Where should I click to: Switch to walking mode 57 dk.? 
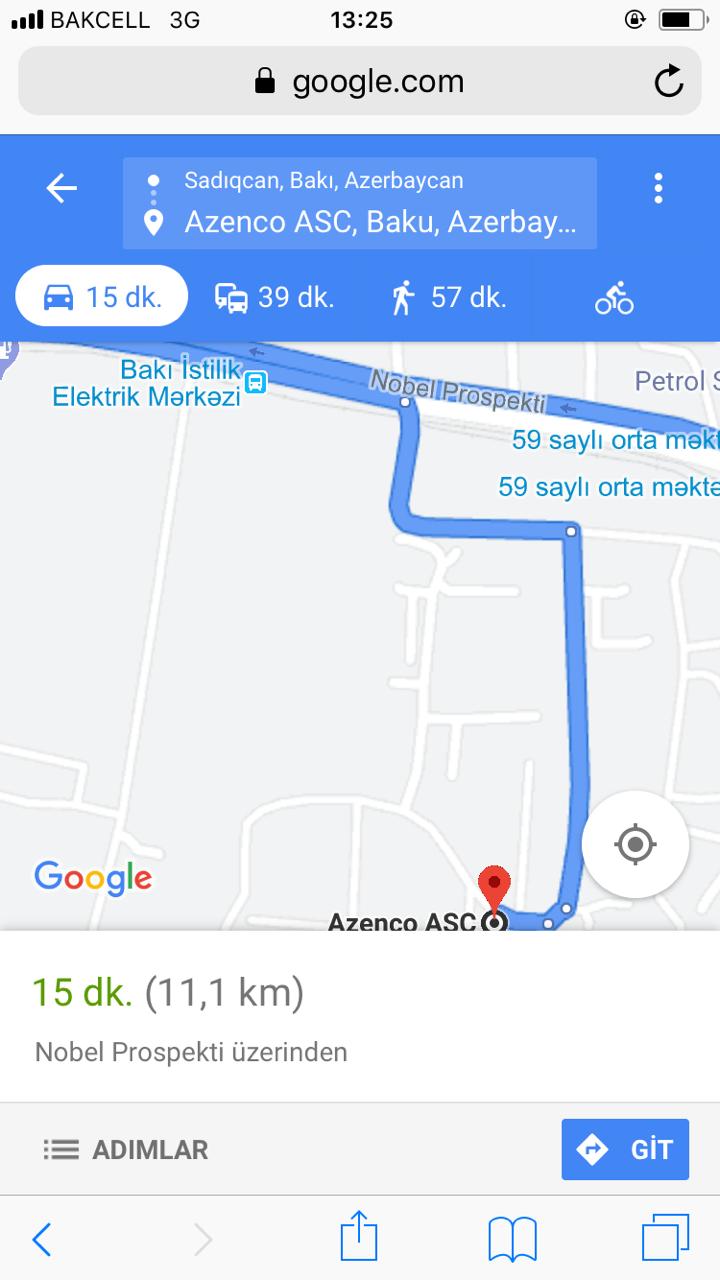coord(448,297)
